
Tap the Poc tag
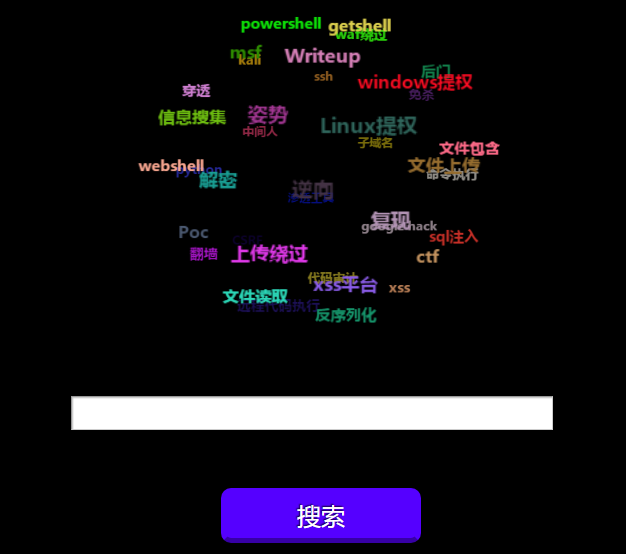coord(193,233)
